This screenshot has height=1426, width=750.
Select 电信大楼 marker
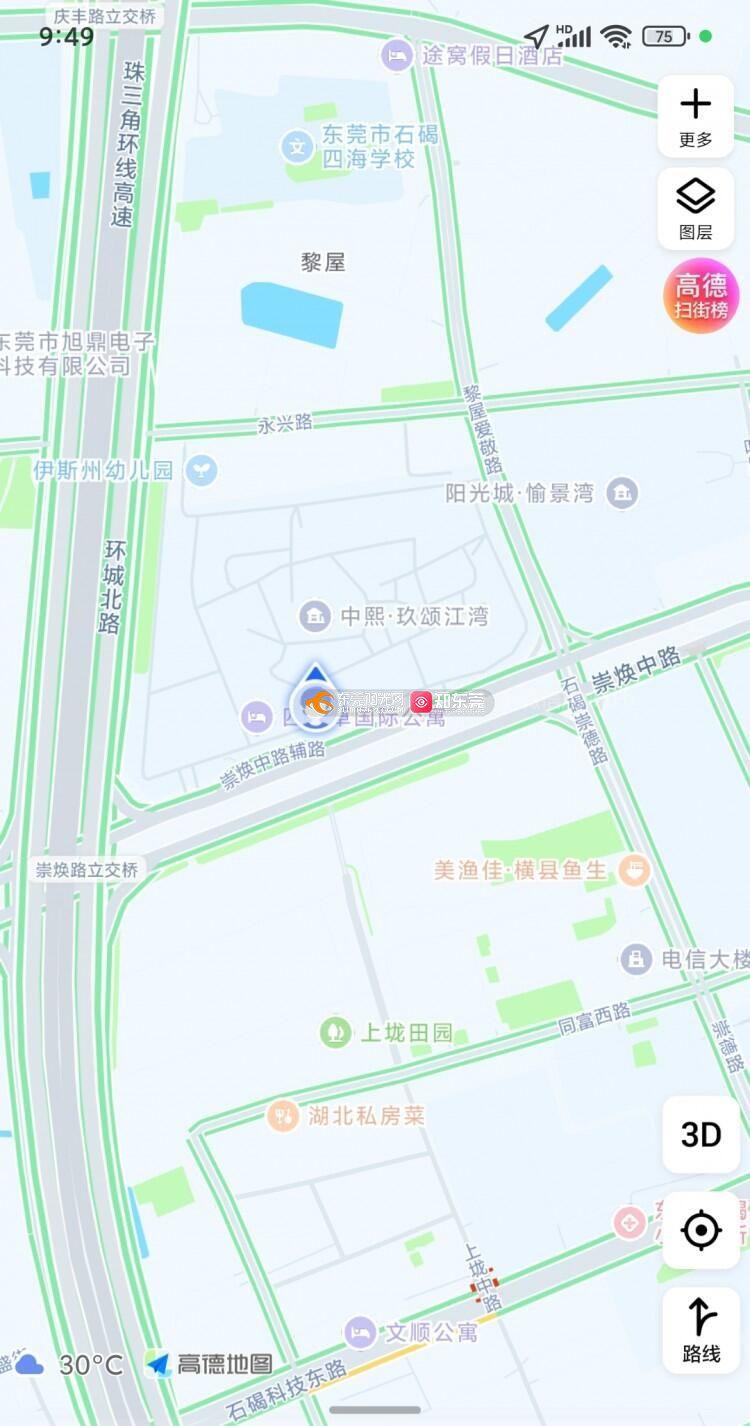coord(636,960)
